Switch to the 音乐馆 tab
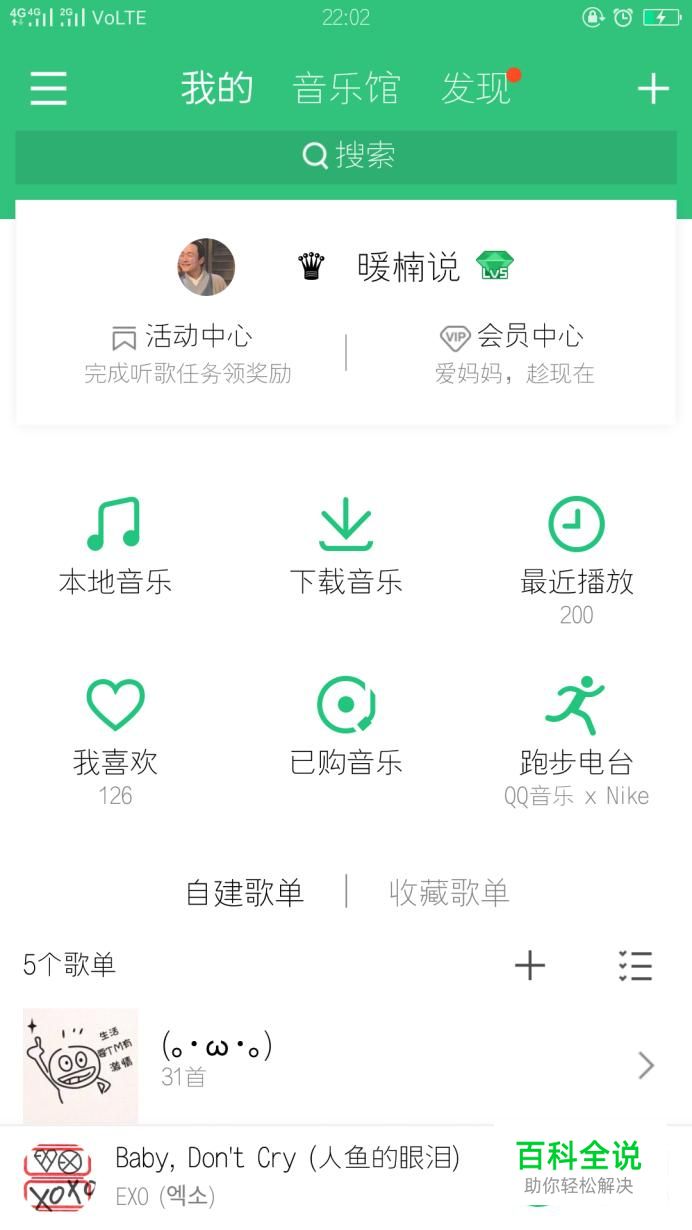This screenshot has width=692, height=1230. pyautogui.click(x=346, y=89)
